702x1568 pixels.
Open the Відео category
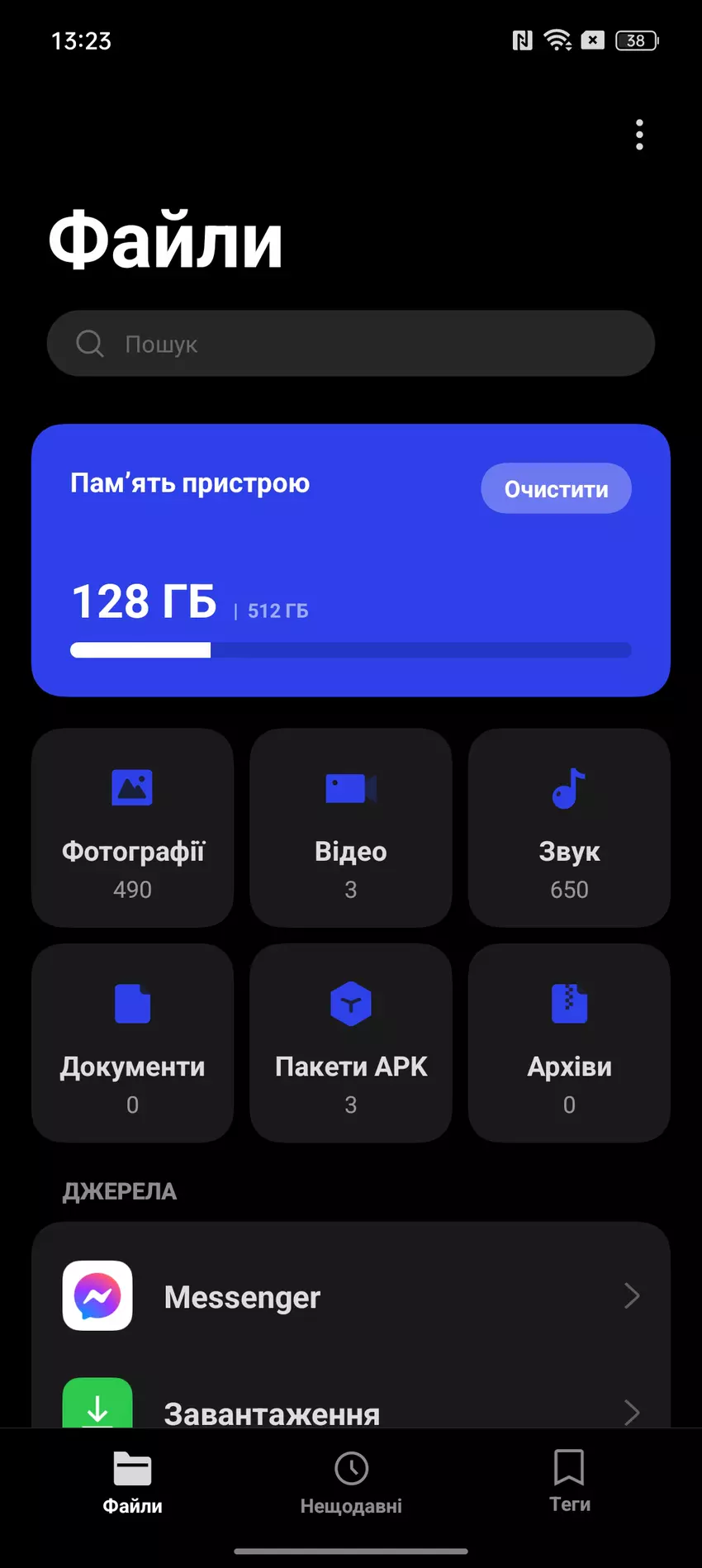[350, 828]
